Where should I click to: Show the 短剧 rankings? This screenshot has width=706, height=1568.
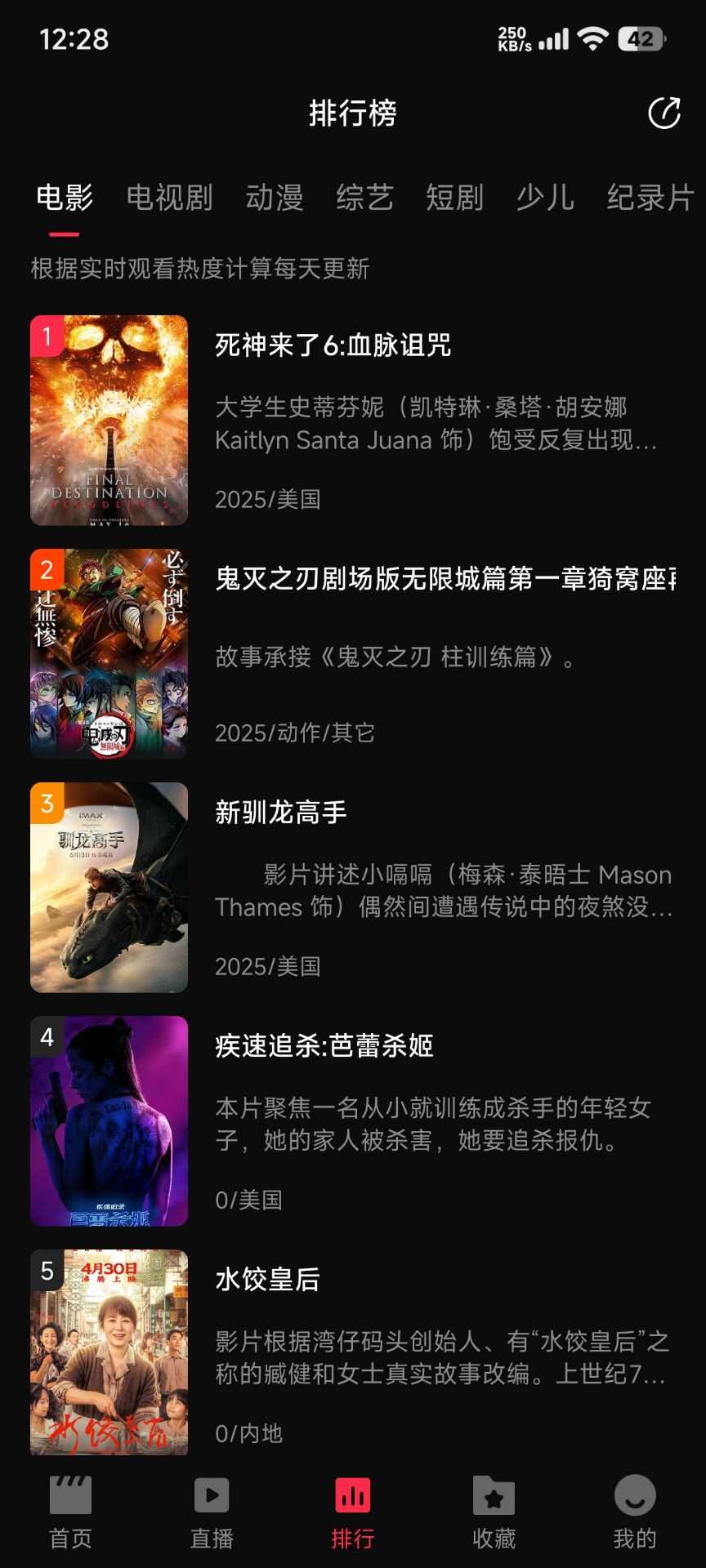coord(454,198)
